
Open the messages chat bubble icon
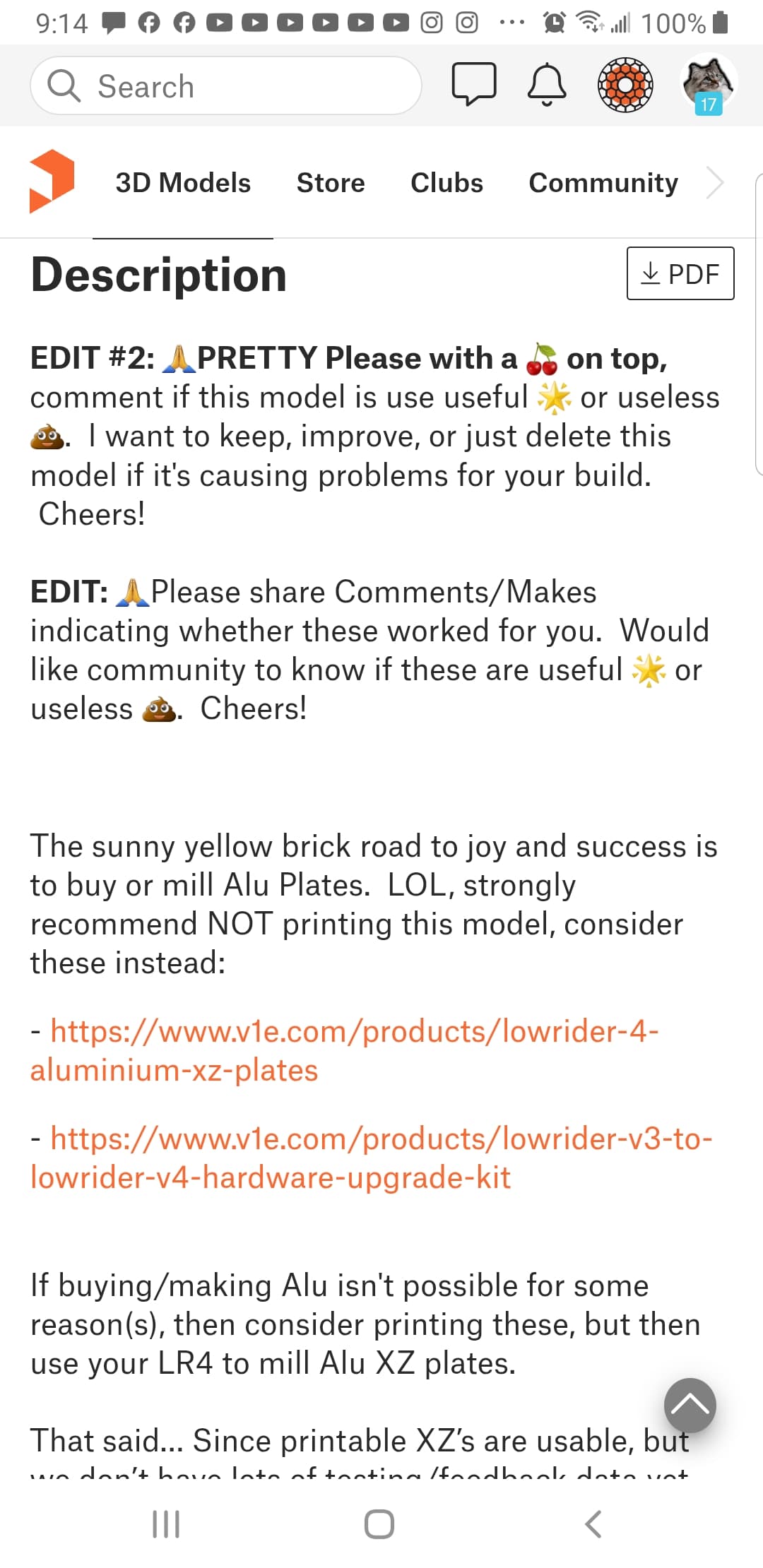click(474, 84)
